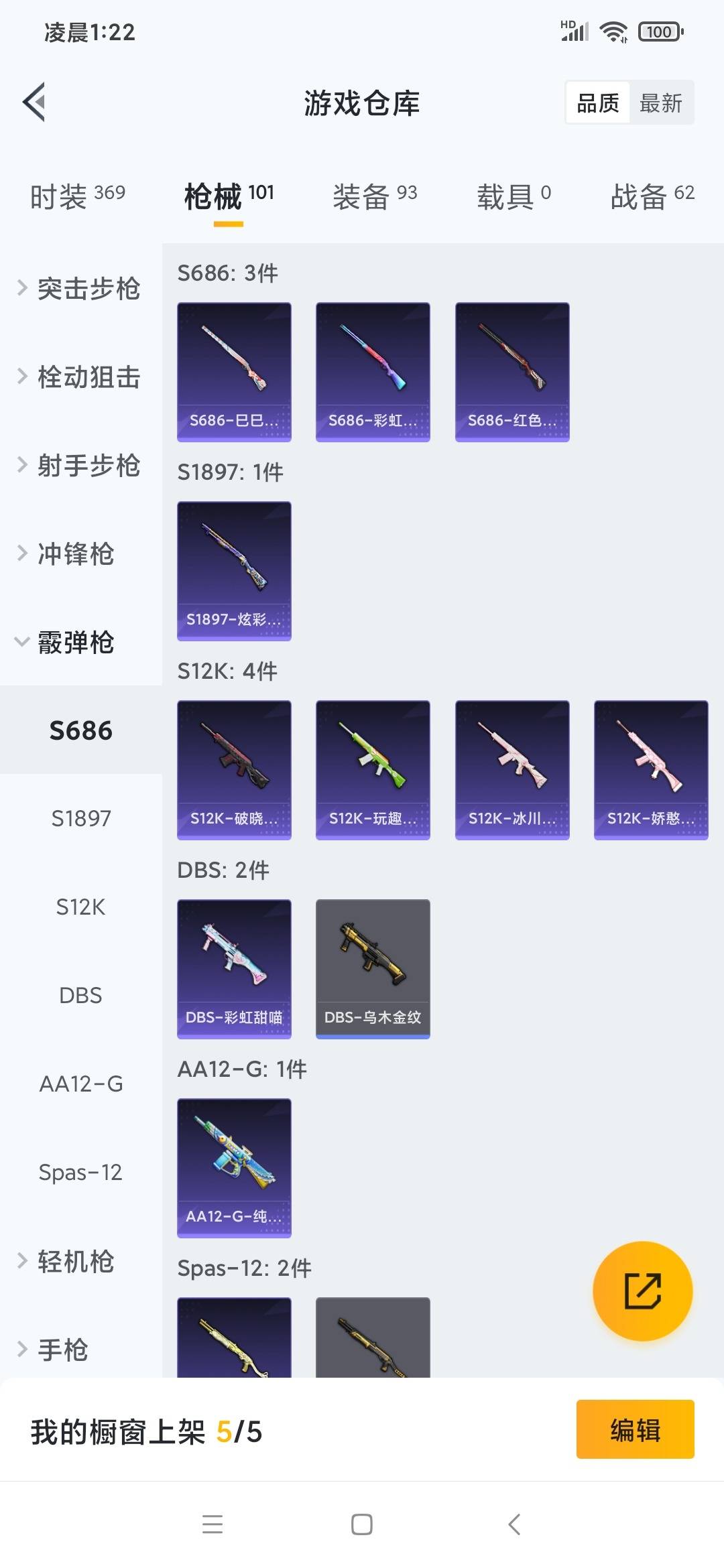Go back using the top-left arrow
Image resolution: width=724 pixels, height=1568 pixels.
click(35, 103)
